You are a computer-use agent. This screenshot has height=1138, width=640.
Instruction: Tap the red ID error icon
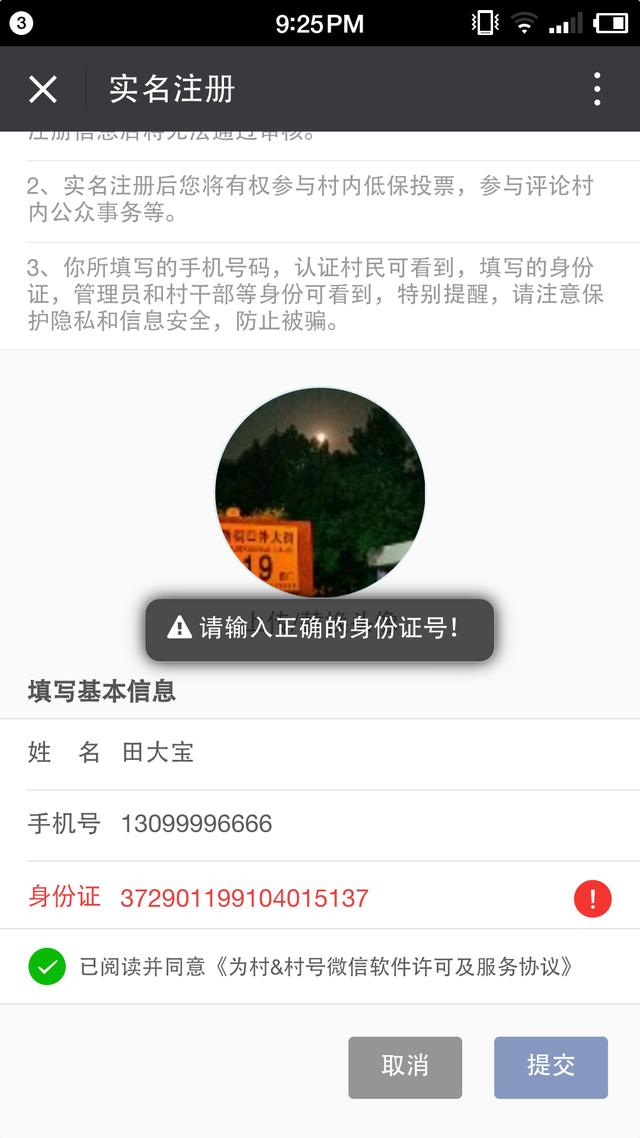(592, 898)
